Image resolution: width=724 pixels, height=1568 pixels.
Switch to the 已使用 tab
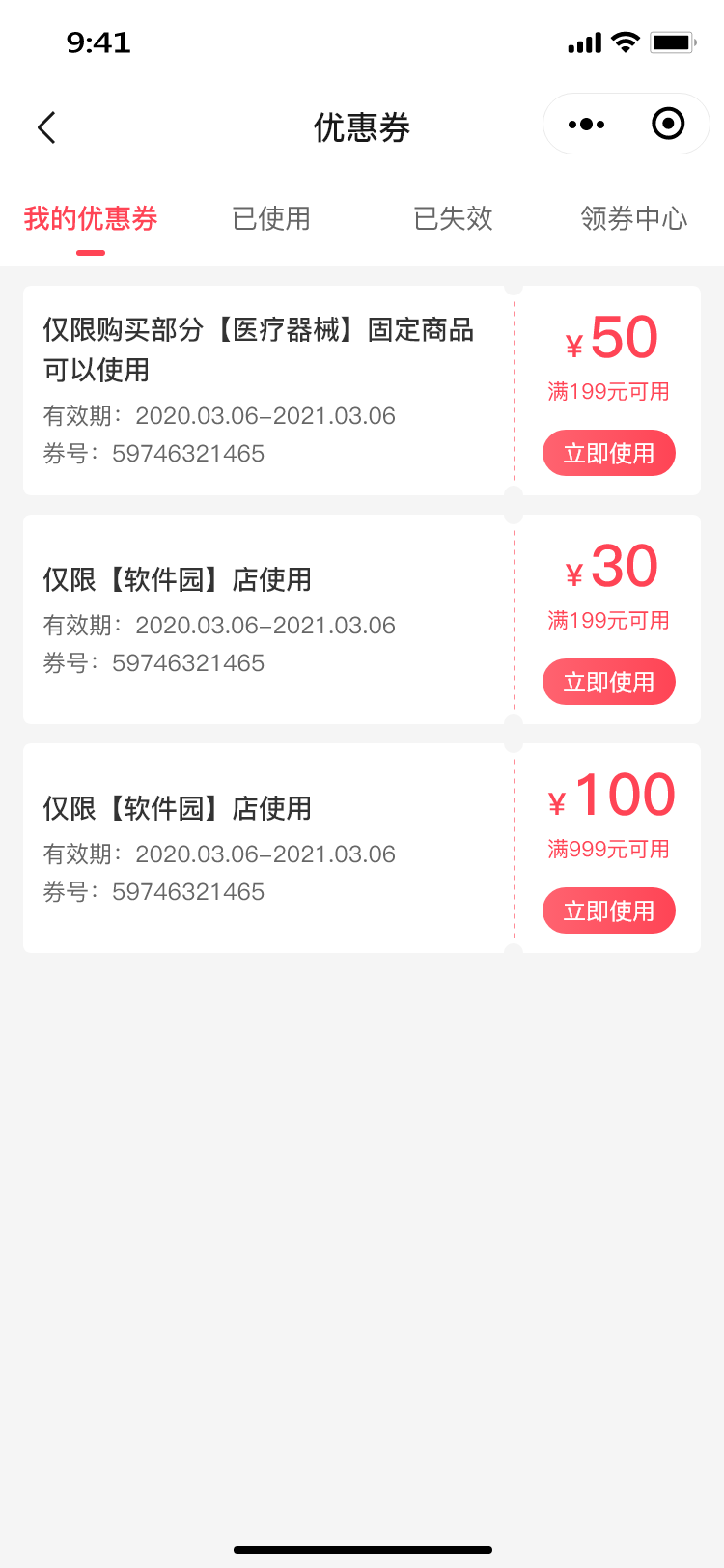tap(271, 219)
